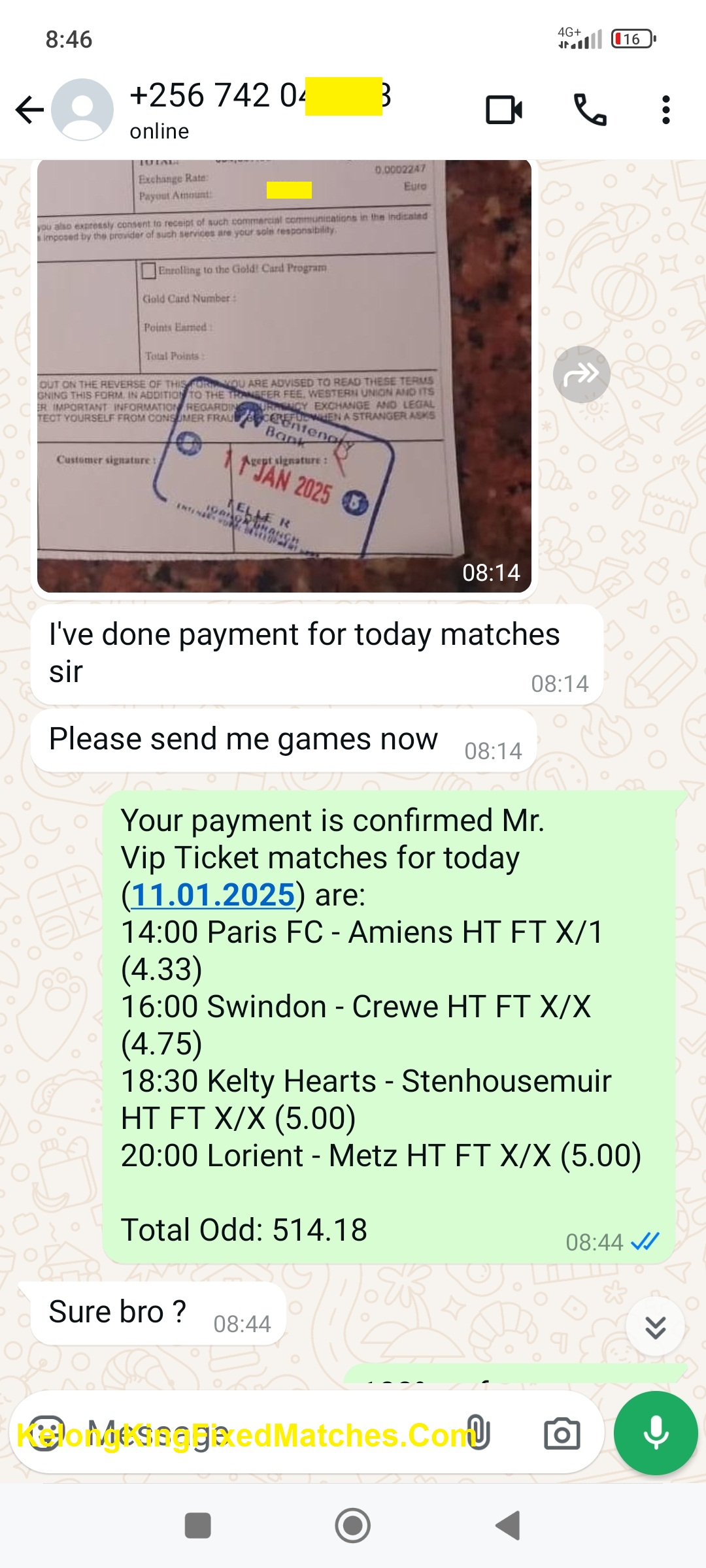This screenshot has width=706, height=1568.
Task: Start a video call
Action: click(x=503, y=110)
